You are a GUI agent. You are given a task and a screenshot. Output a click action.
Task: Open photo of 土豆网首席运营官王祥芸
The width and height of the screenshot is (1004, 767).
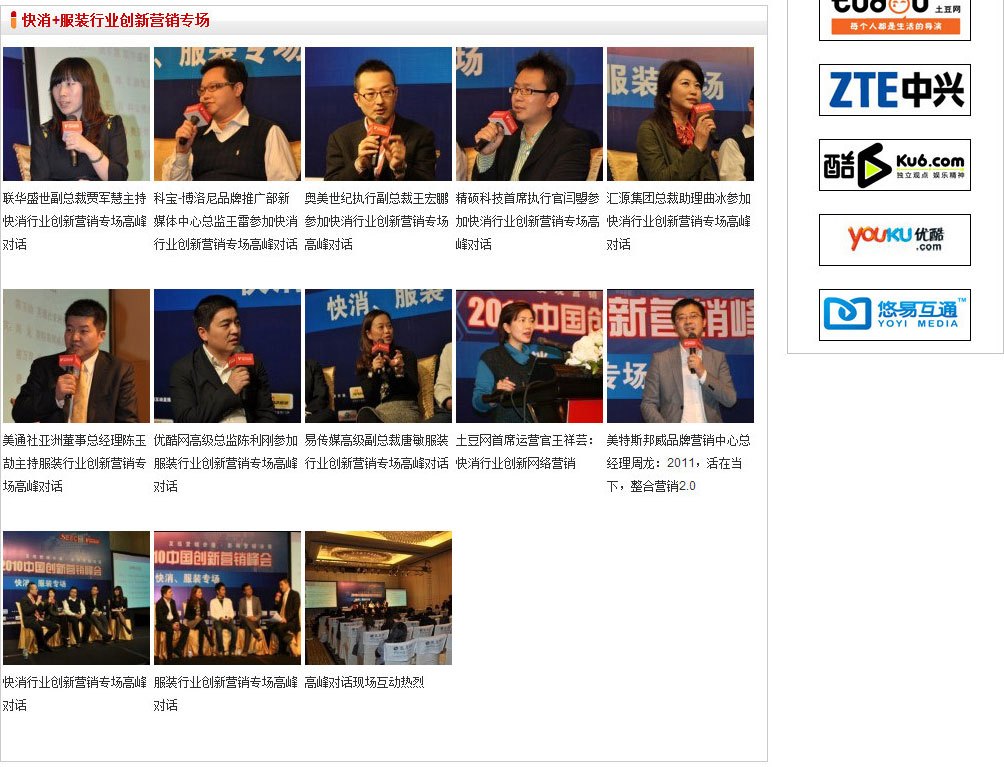(529, 356)
